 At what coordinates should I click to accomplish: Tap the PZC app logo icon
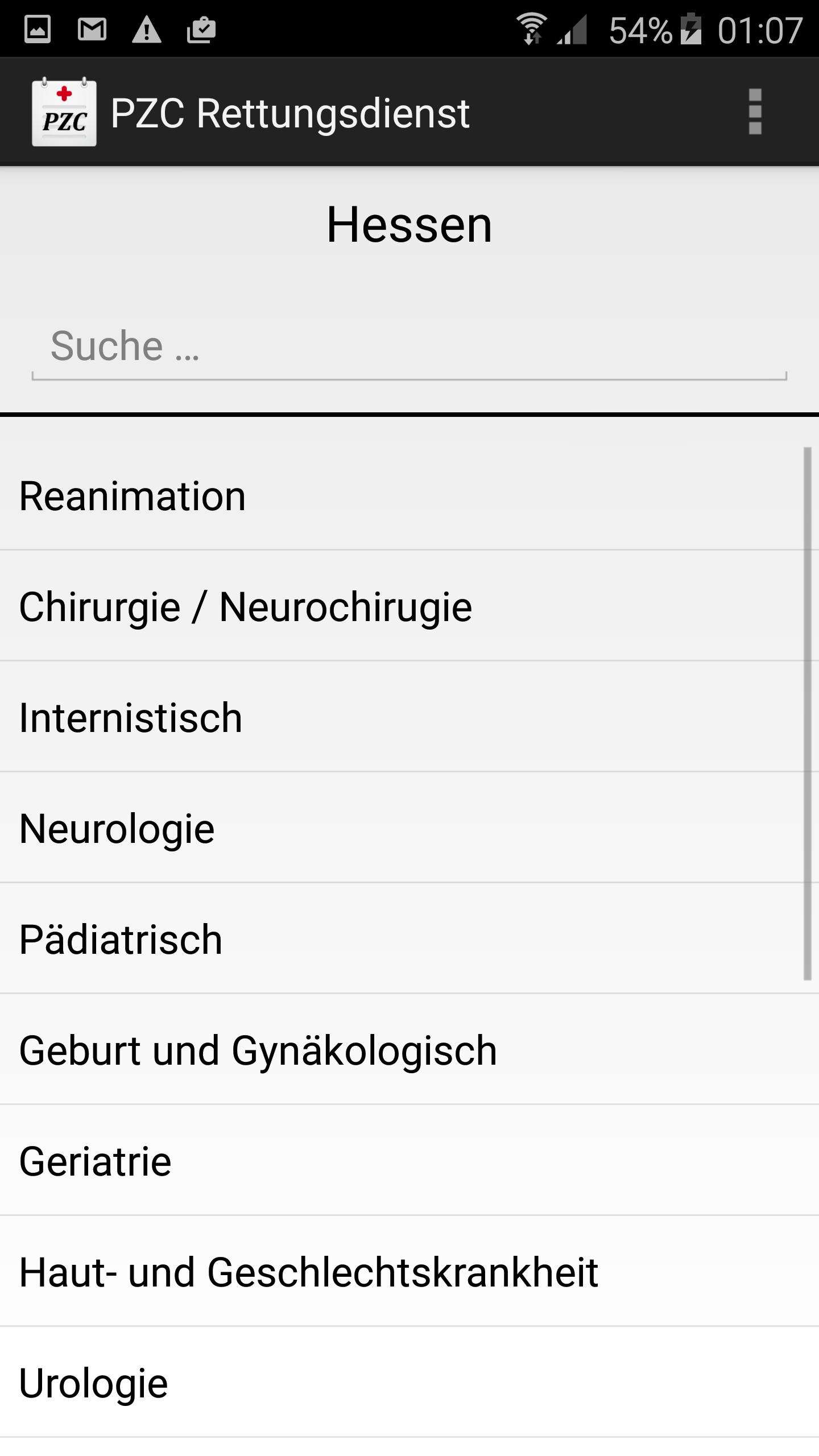pos(64,111)
